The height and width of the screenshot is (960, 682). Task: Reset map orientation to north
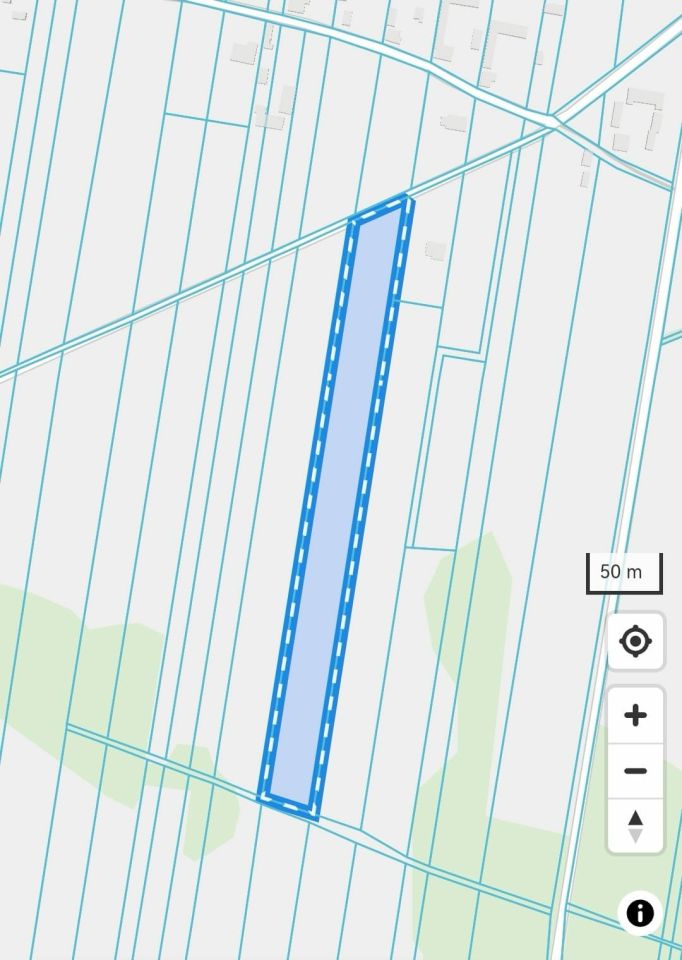[x=635, y=826]
